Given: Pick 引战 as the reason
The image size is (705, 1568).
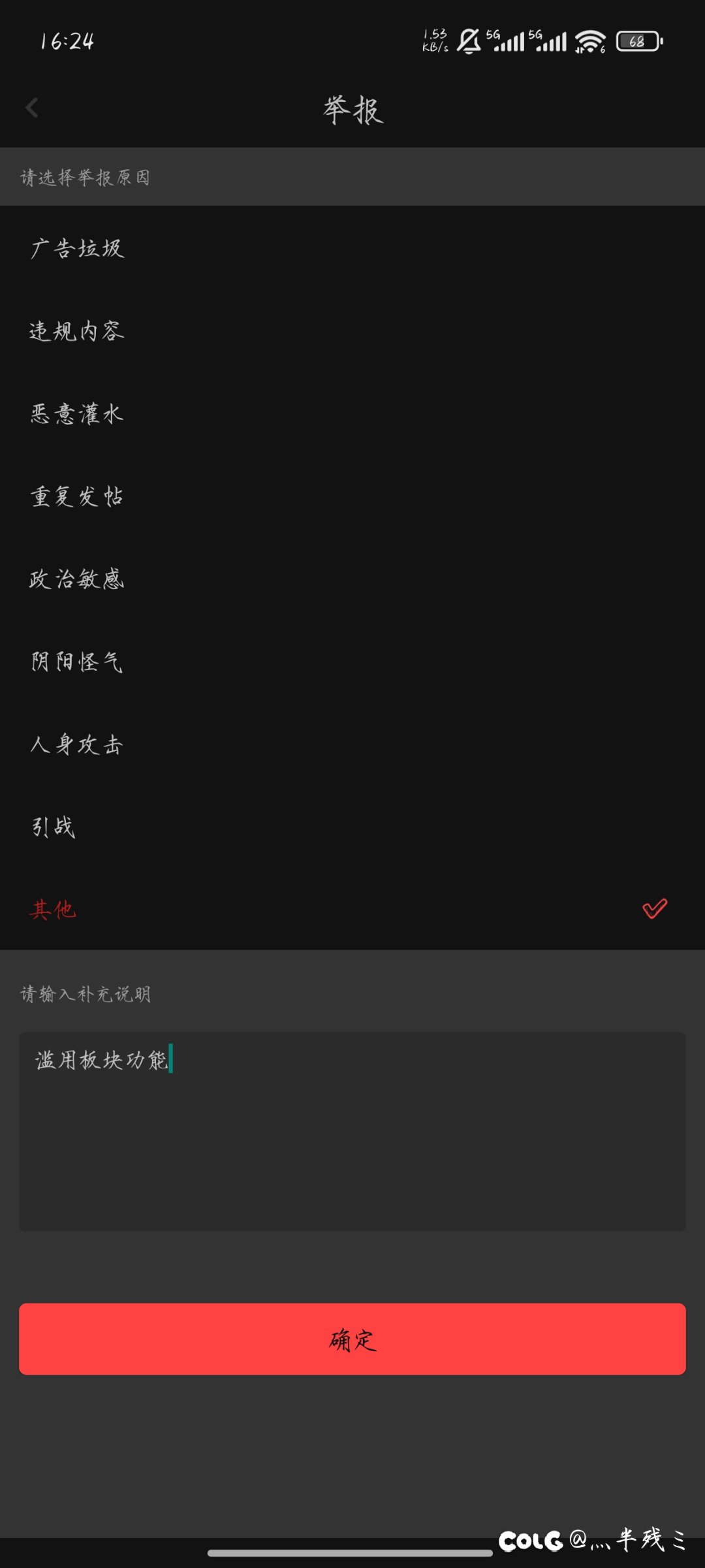Looking at the screenshot, I should [352, 827].
